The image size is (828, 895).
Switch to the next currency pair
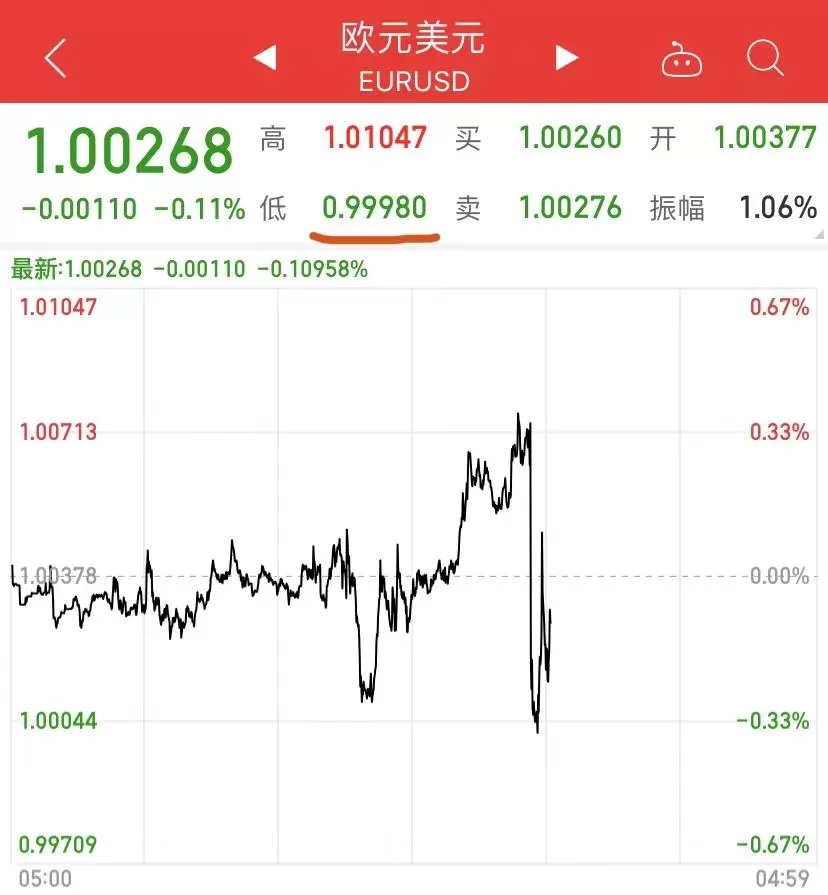[x=567, y=58]
